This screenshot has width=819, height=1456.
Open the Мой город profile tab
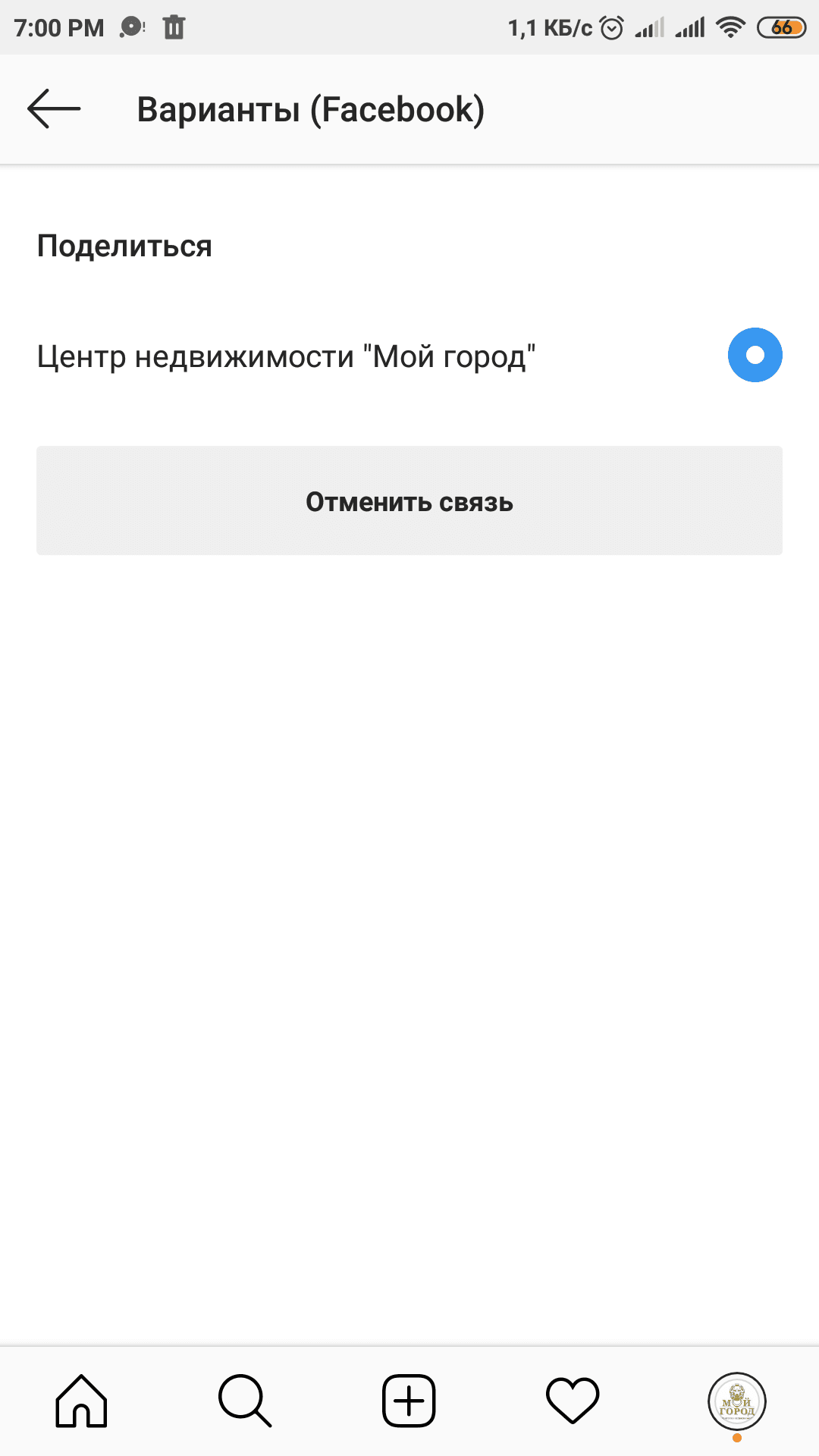point(737,1401)
